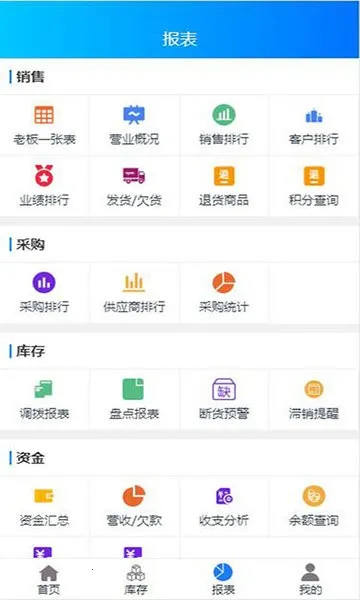View 收支分析
This screenshot has height=600, width=360.
(x=224, y=506)
